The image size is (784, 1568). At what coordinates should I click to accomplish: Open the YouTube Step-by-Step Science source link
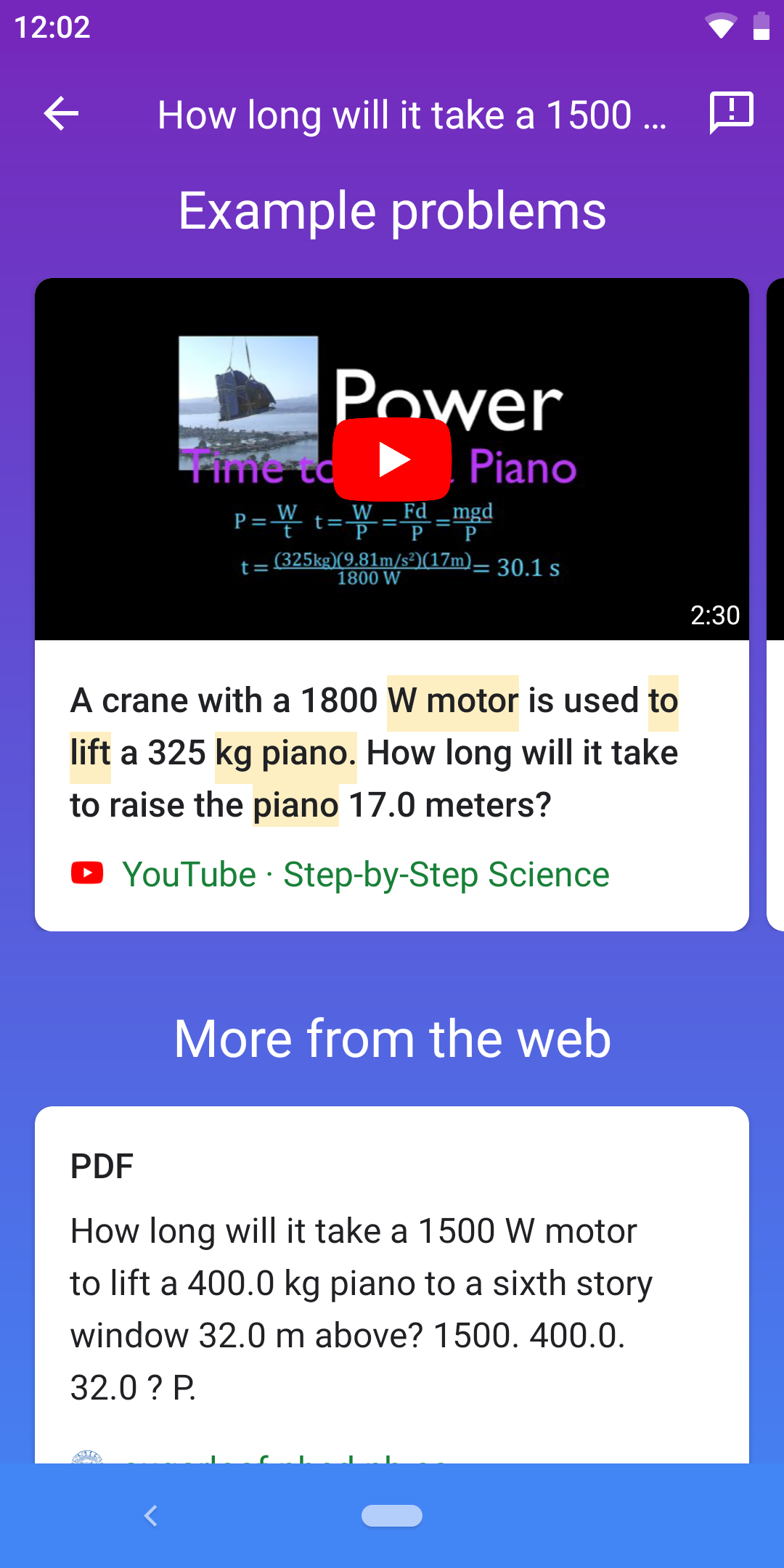365,874
